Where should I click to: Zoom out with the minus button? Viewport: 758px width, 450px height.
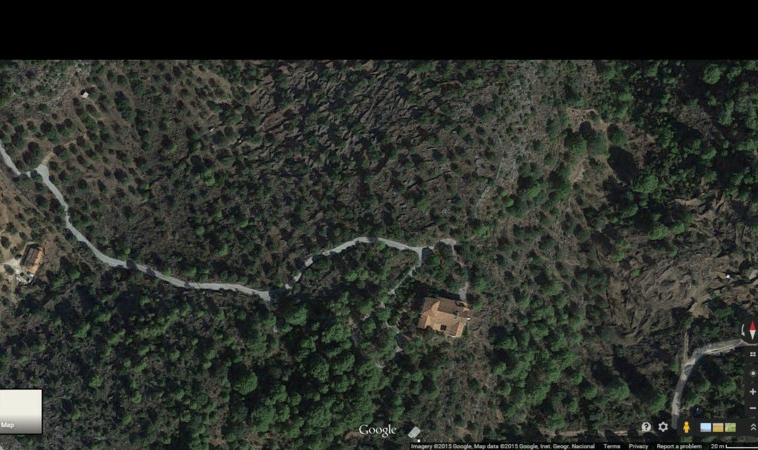pyautogui.click(x=752, y=408)
